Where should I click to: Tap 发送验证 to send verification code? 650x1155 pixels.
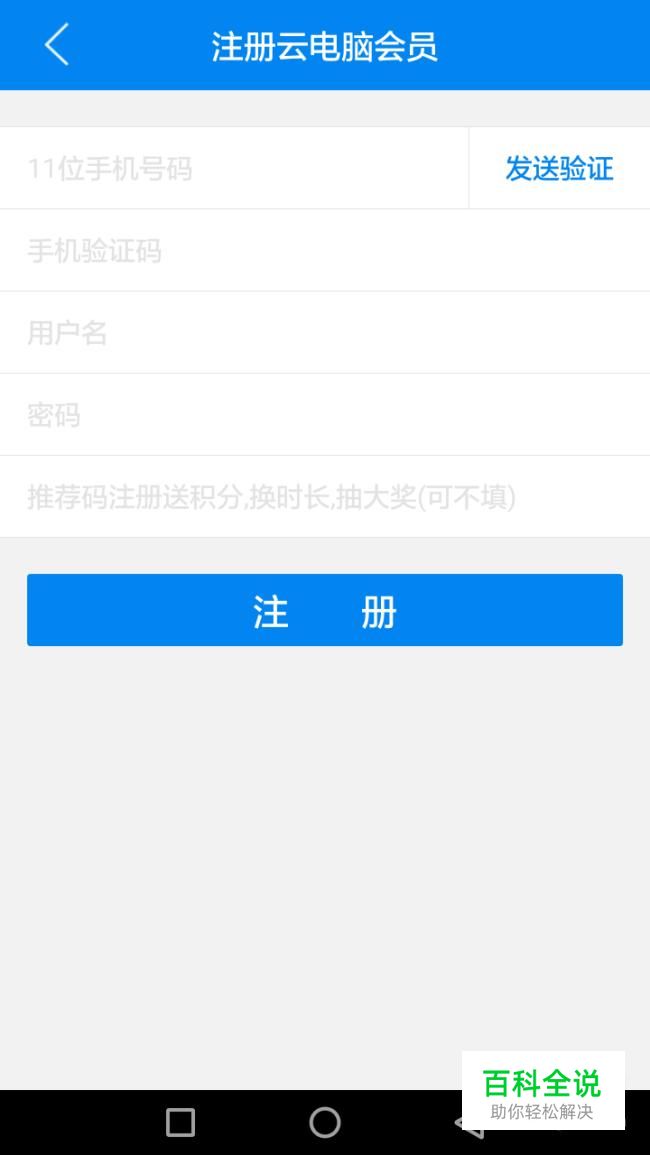tap(559, 168)
